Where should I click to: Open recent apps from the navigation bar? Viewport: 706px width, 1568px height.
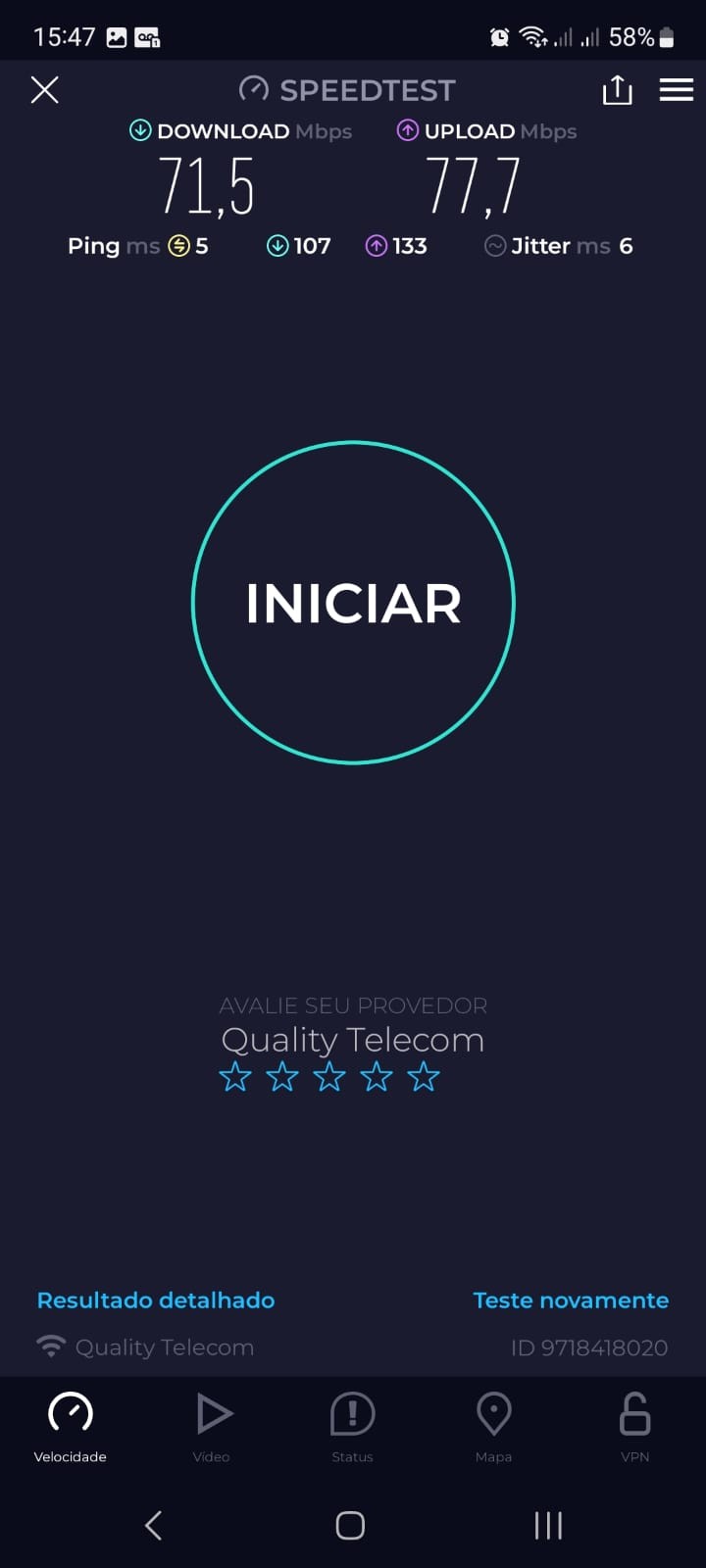pyautogui.click(x=548, y=1525)
